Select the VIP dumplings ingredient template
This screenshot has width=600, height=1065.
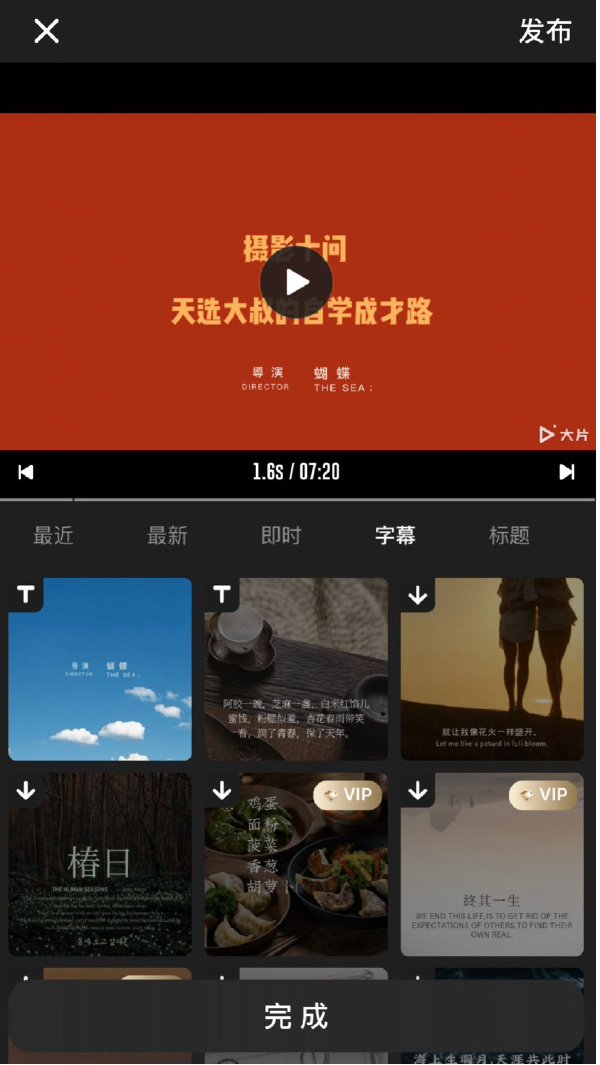[x=296, y=864]
